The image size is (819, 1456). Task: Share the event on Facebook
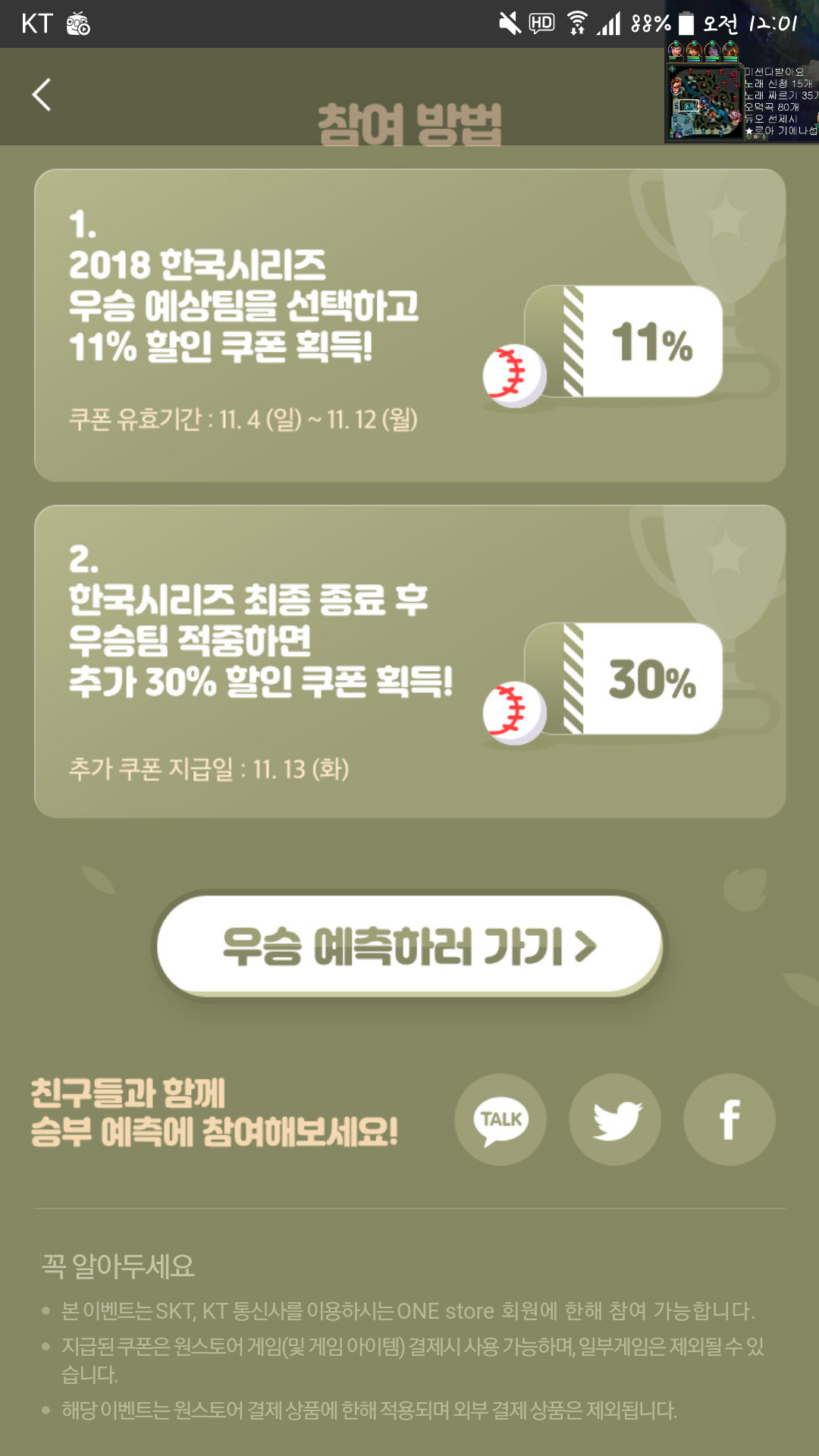[730, 1119]
